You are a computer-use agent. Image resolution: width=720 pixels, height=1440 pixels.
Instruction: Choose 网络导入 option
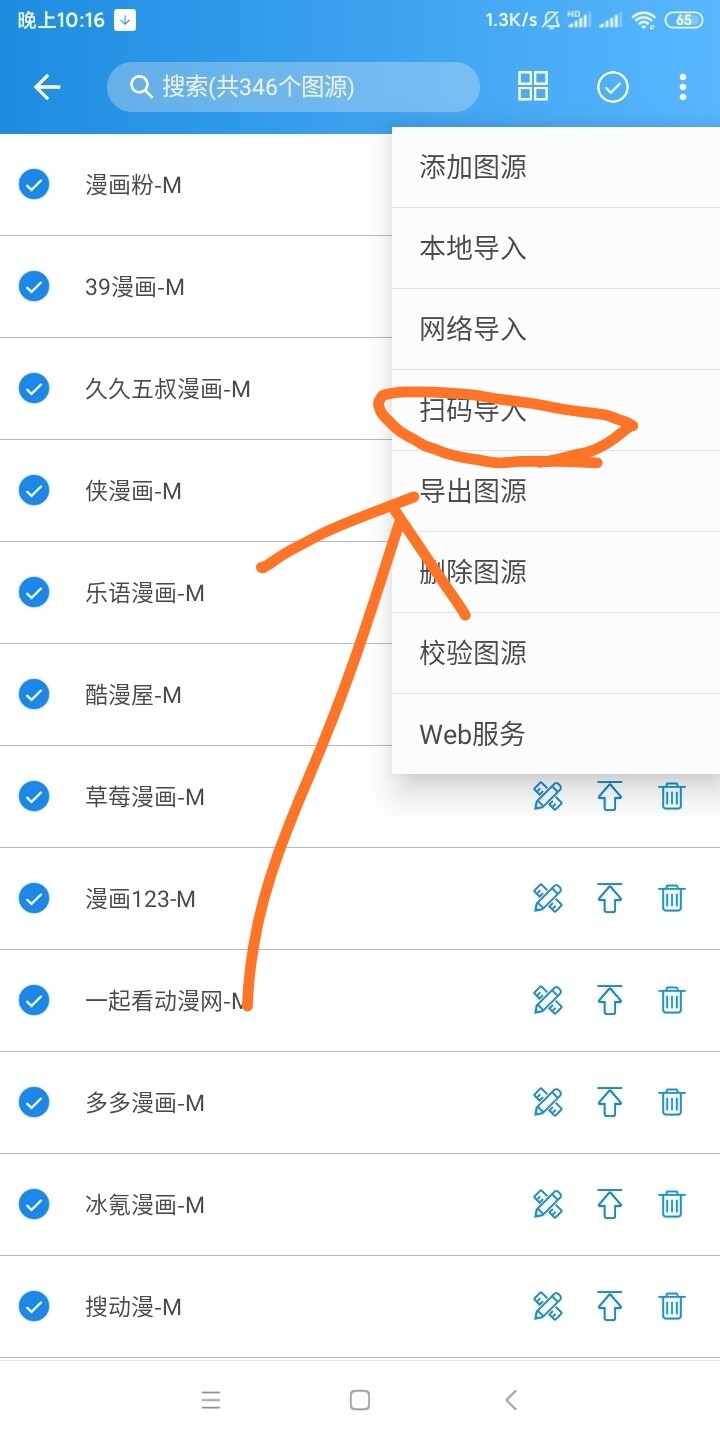click(x=473, y=329)
